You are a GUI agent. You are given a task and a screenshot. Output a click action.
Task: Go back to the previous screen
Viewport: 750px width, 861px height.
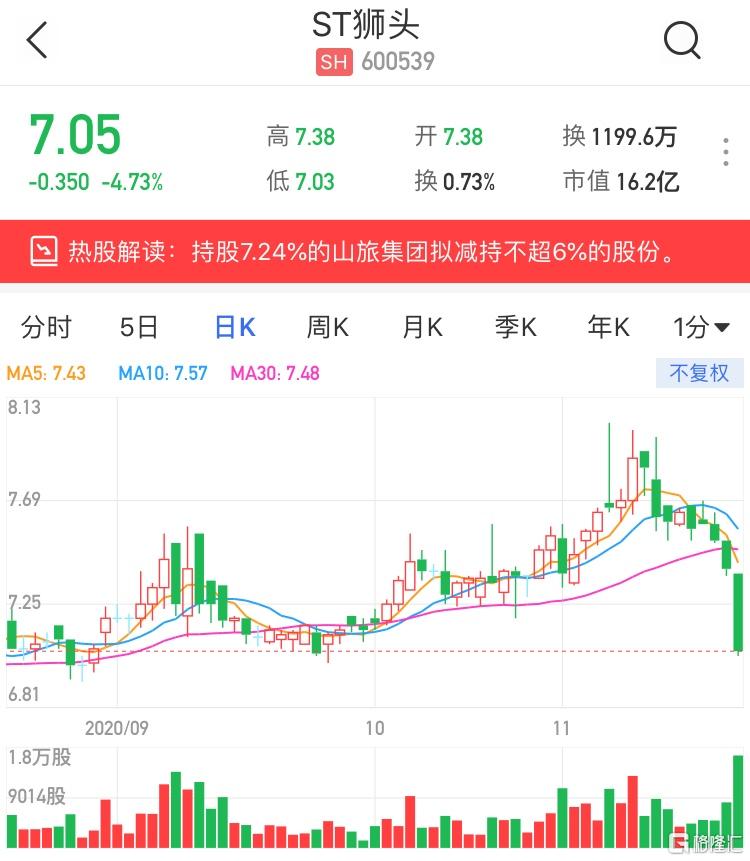[x=37, y=42]
